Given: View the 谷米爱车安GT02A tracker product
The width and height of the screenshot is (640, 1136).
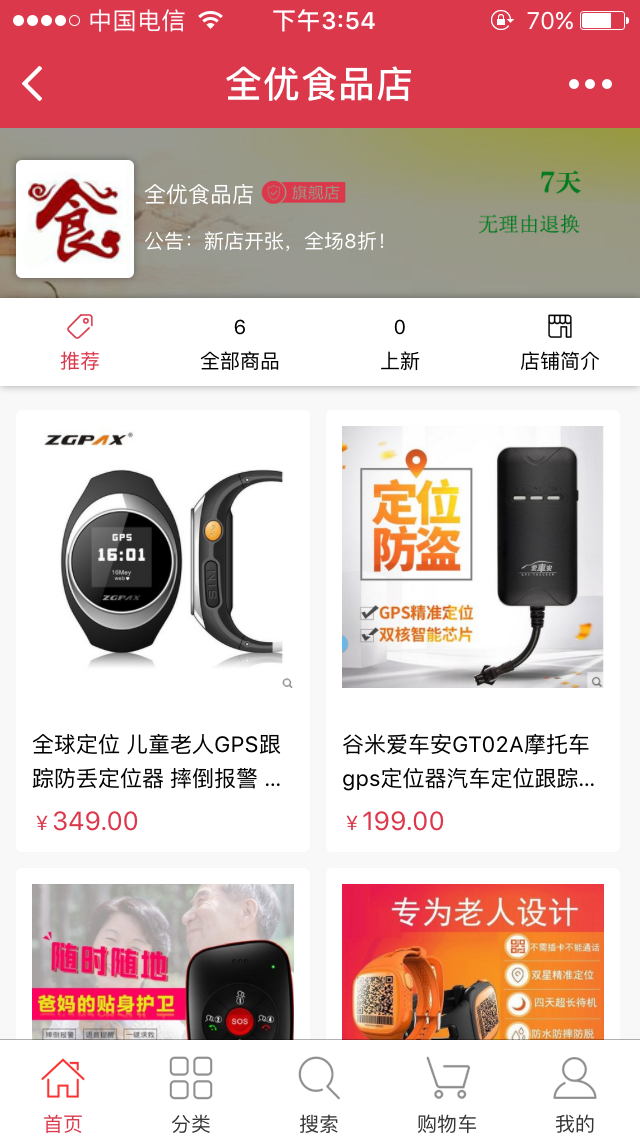Looking at the screenshot, I should pos(473,630).
